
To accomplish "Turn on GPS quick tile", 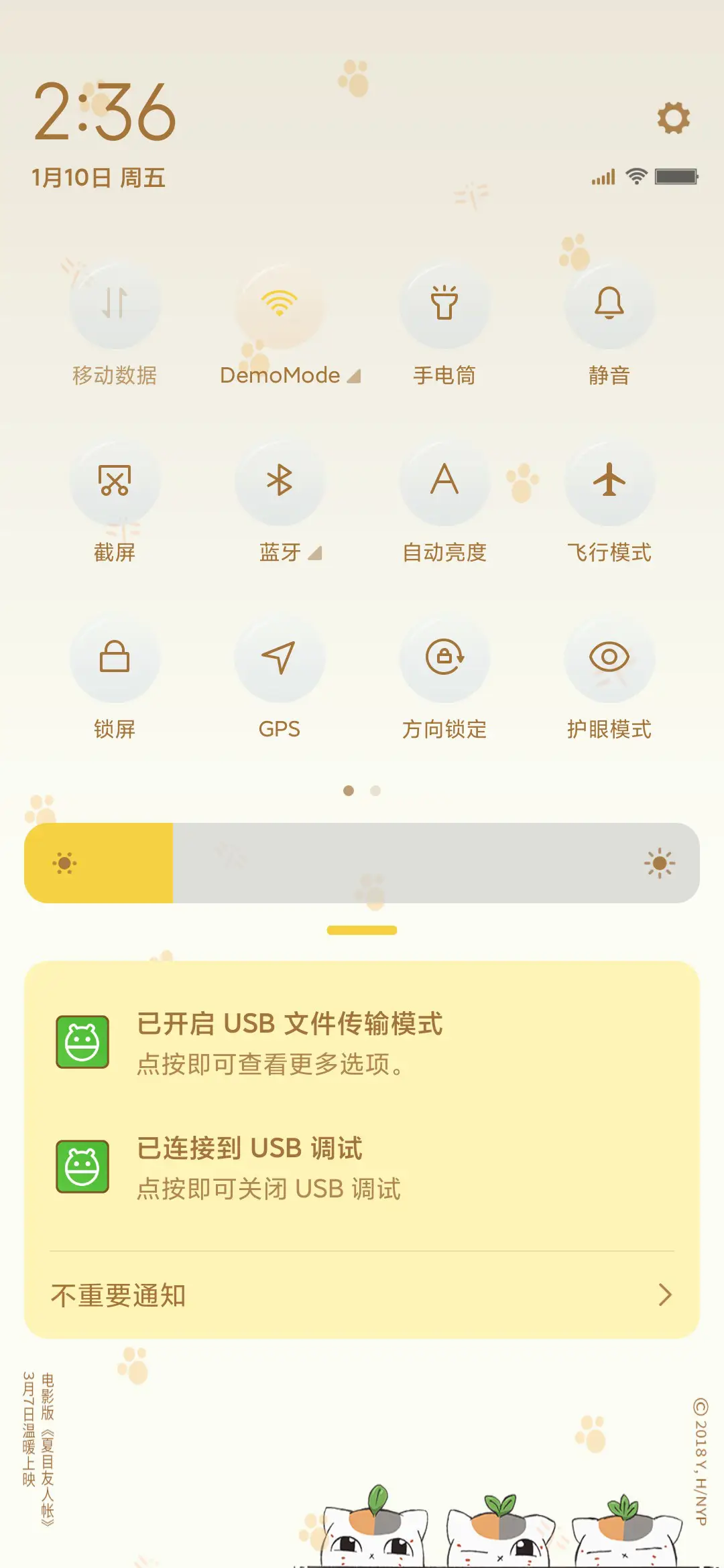I will point(280,660).
